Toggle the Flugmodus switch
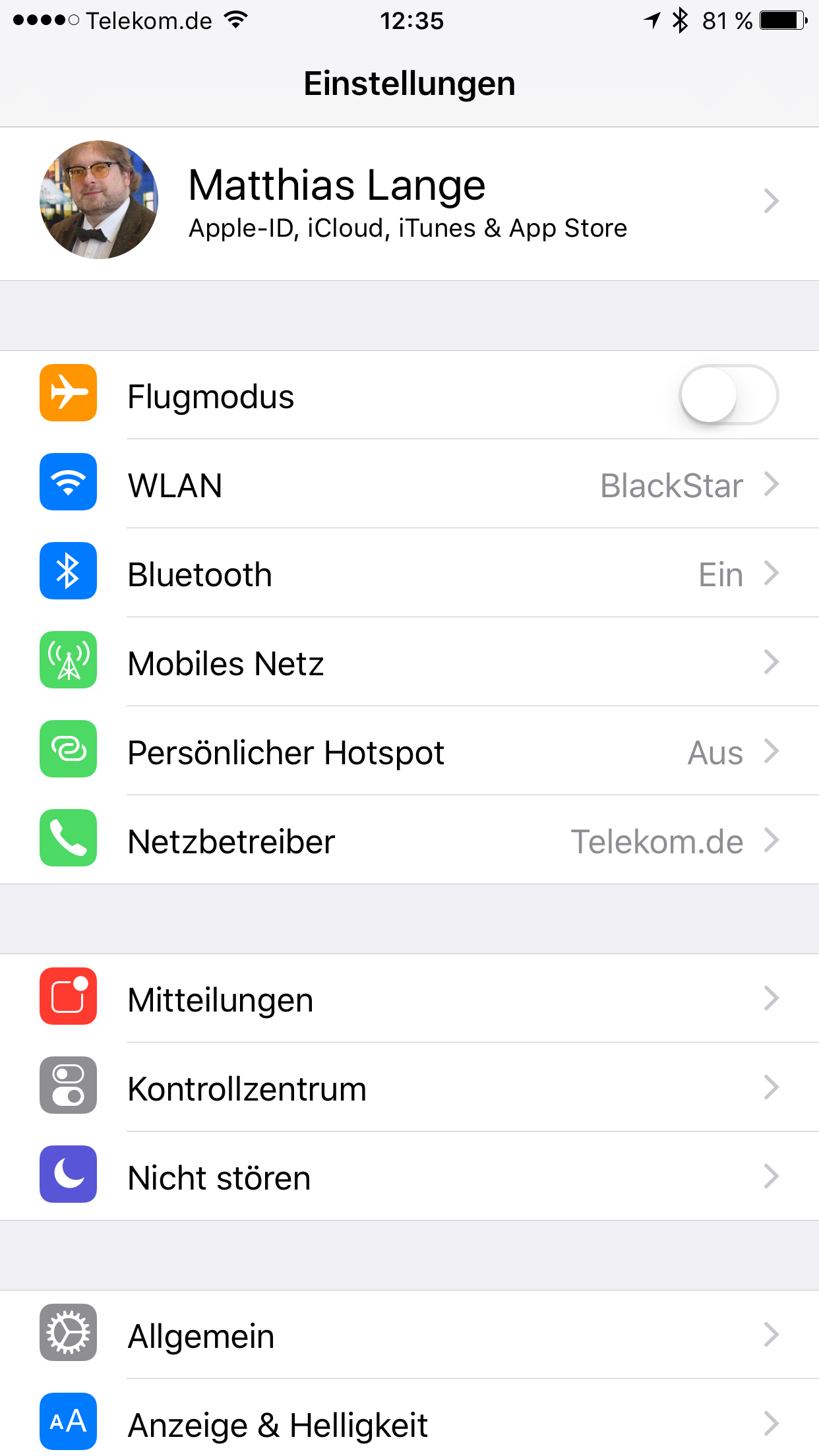 pyautogui.click(x=728, y=396)
